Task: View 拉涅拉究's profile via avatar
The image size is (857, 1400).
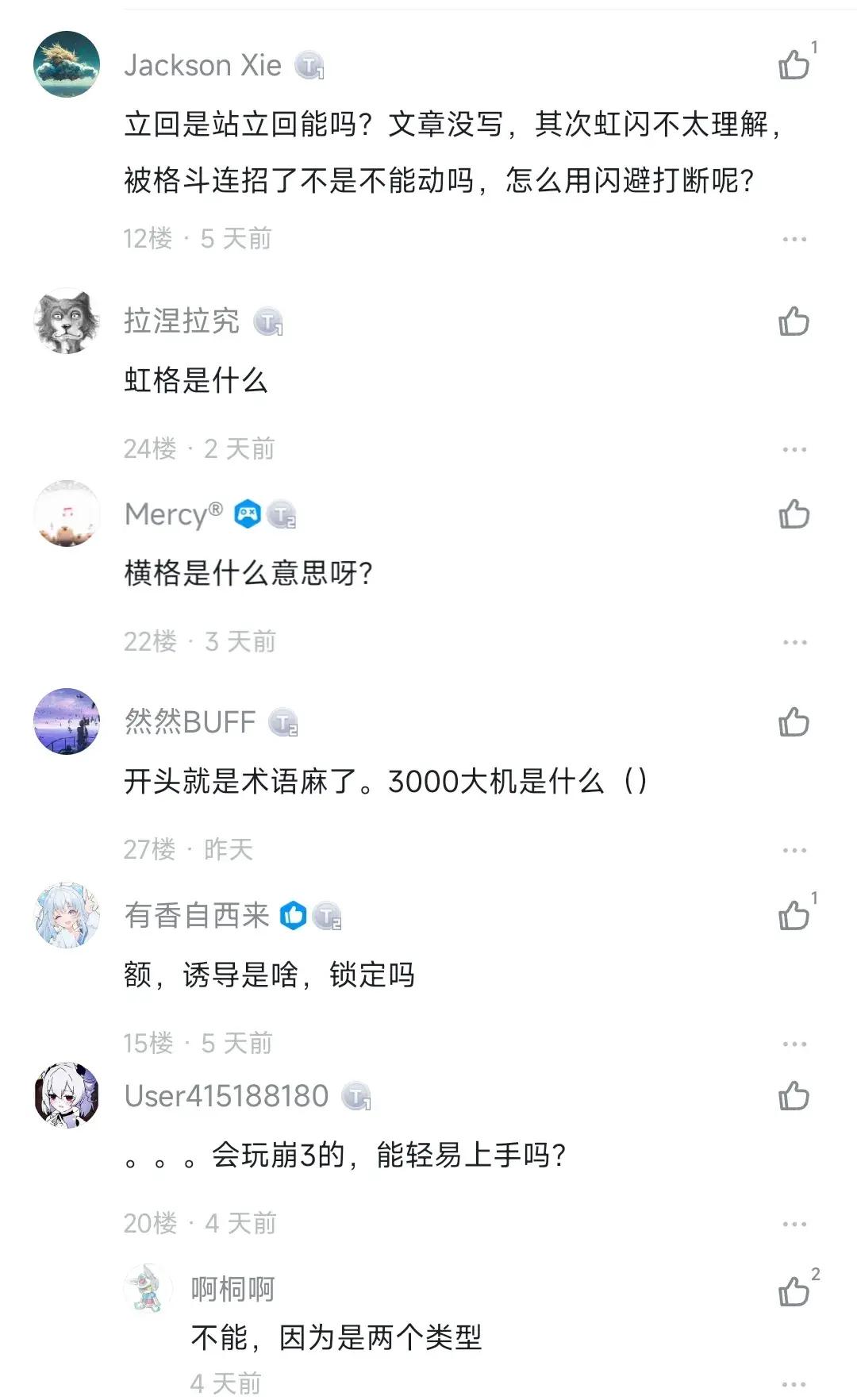Action: coord(67,321)
